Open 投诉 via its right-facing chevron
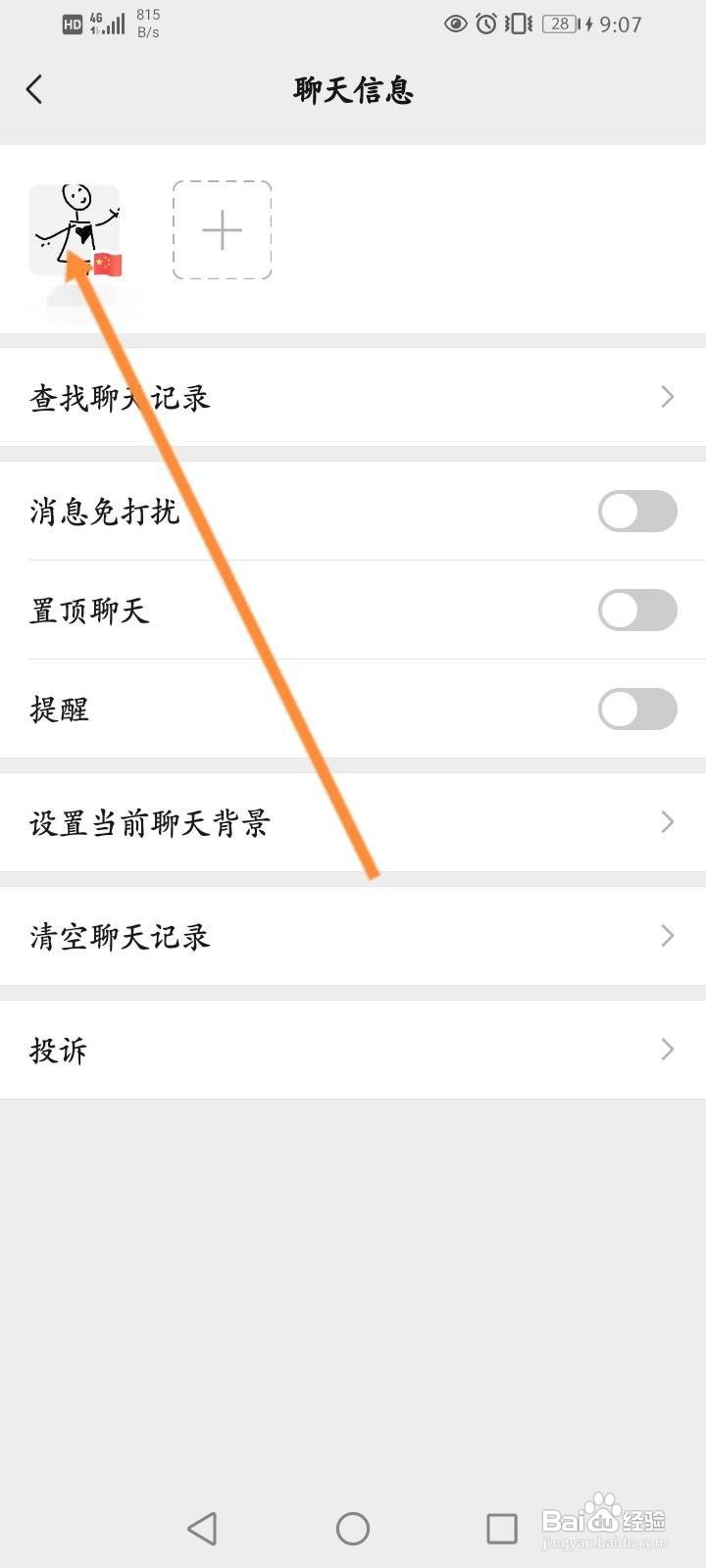The width and height of the screenshot is (706, 1568). point(668,1050)
